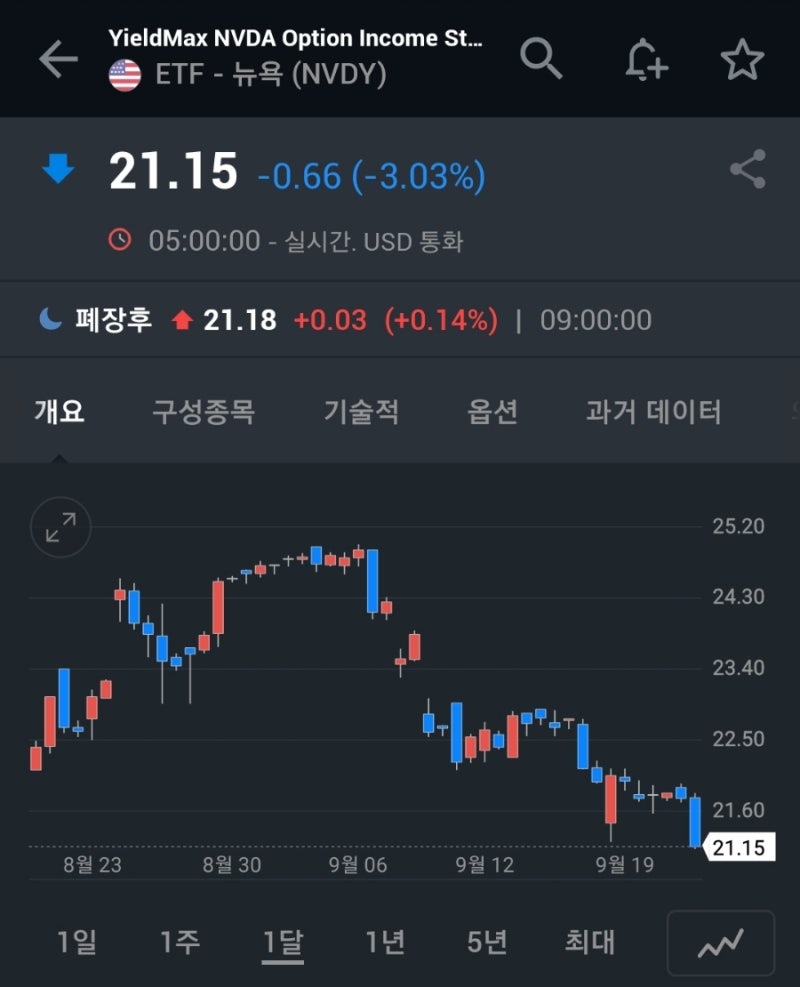
Task: Switch to the 구성종목 tab
Action: click(201, 412)
